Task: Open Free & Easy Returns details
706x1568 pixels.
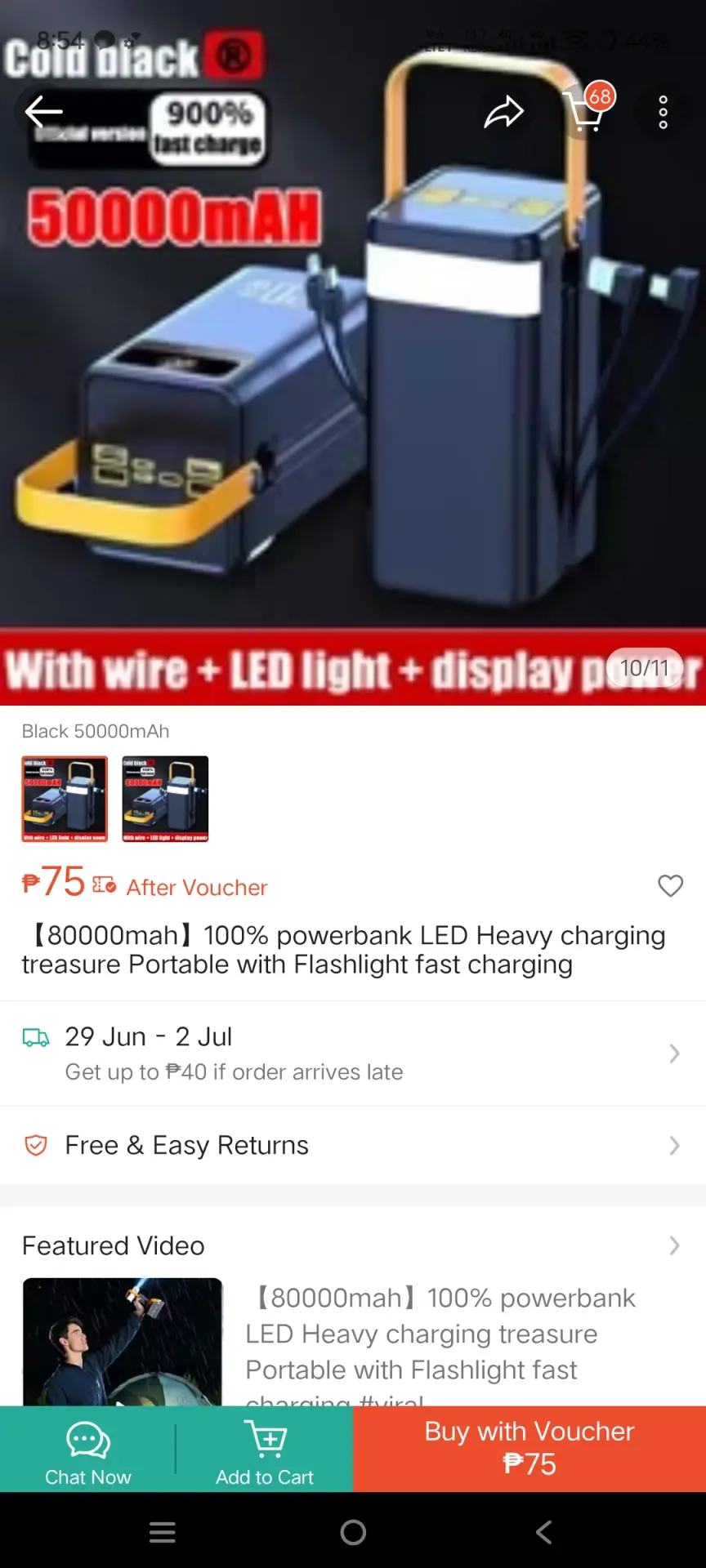Action: 353,1145
